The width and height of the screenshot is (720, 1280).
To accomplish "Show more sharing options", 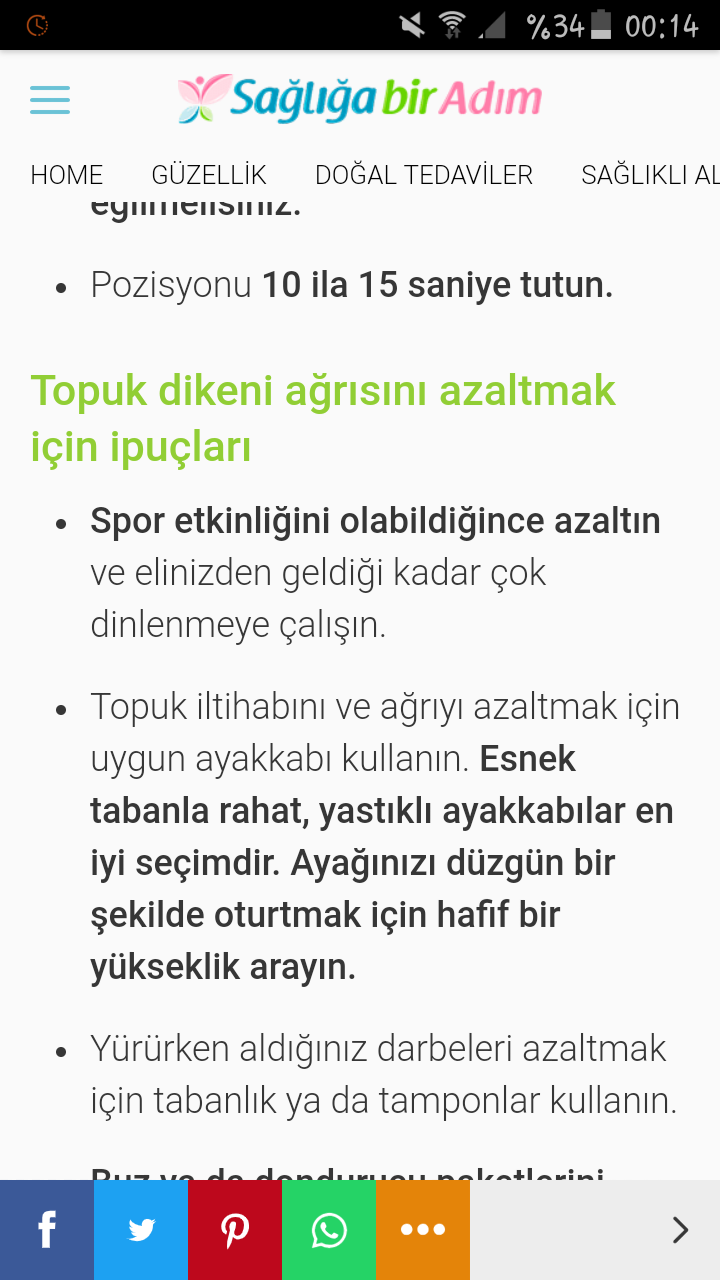I will pyautogui.click(x=423, y=1230).
